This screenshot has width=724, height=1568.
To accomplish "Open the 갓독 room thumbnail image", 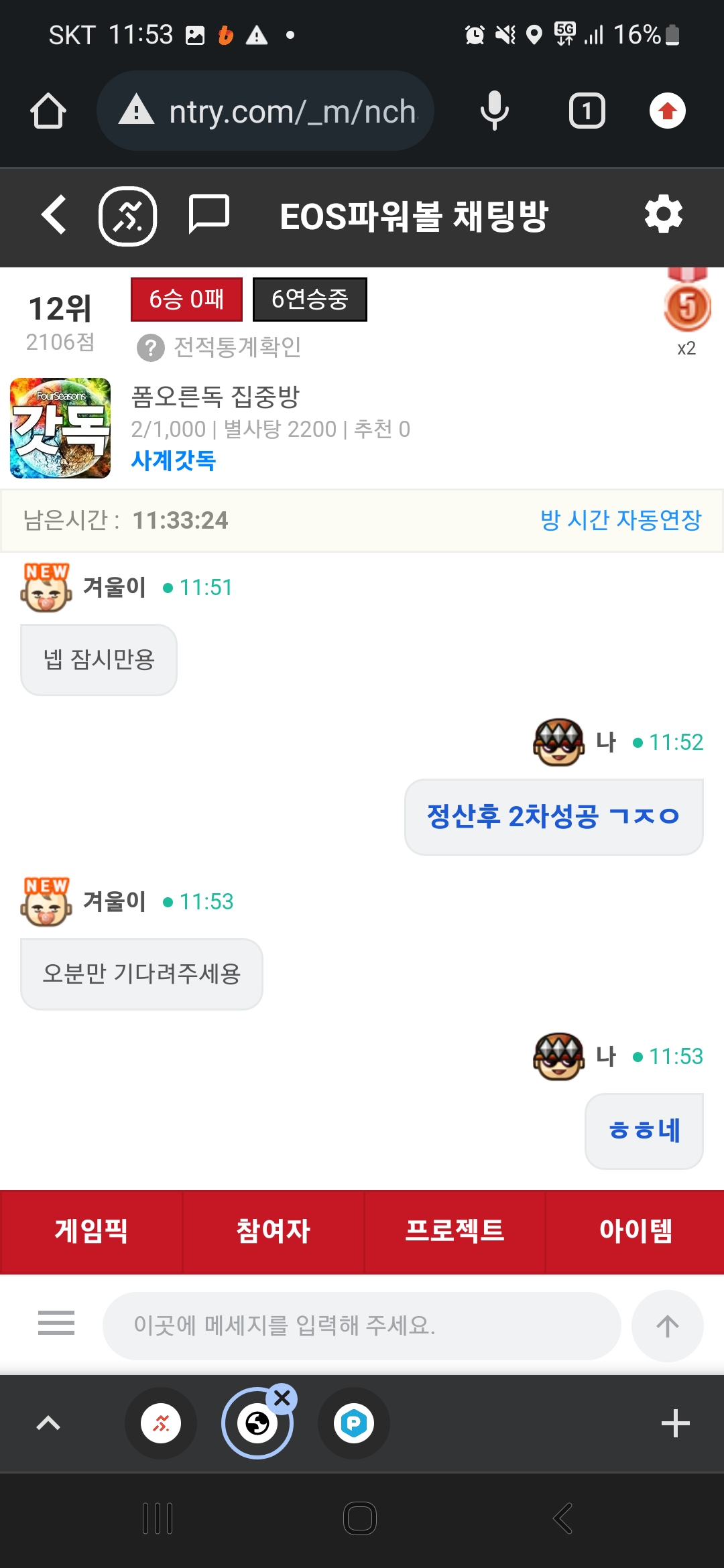I will [60, 428].
